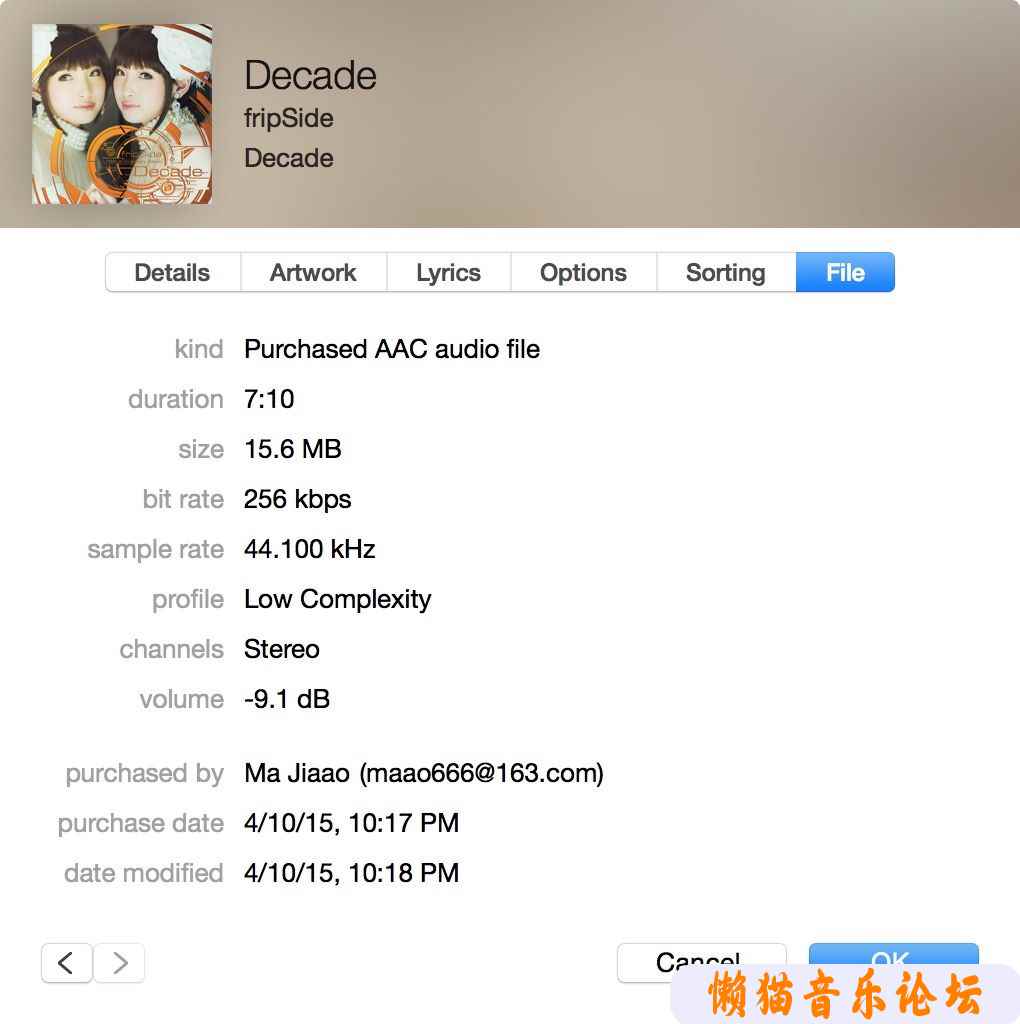This screenshot has height=1024, width=1020.
Task: Show the Lyrics tab
Action: pyautogui.click(x=448, y=273)
